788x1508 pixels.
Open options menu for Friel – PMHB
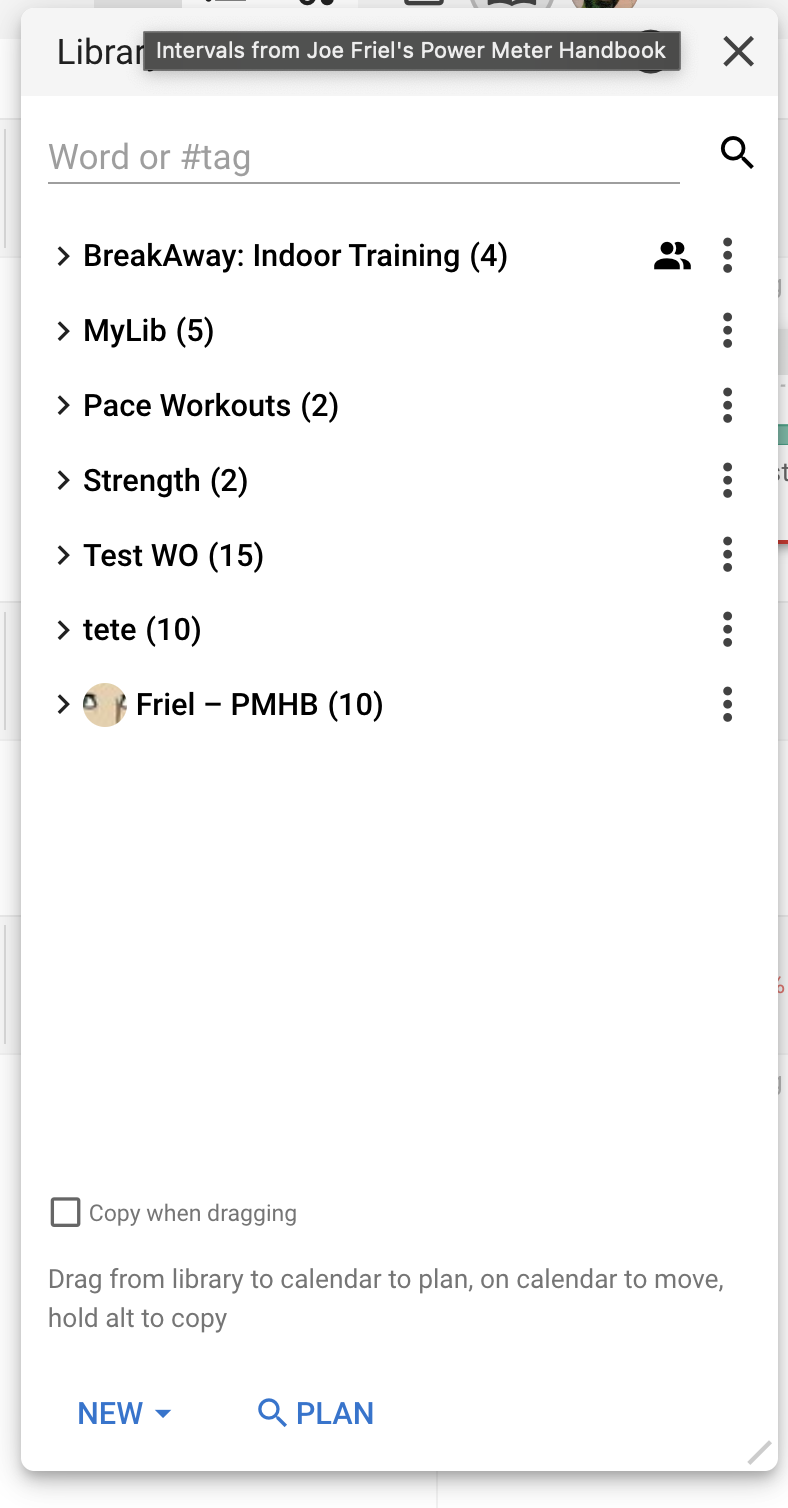(727, 704)
